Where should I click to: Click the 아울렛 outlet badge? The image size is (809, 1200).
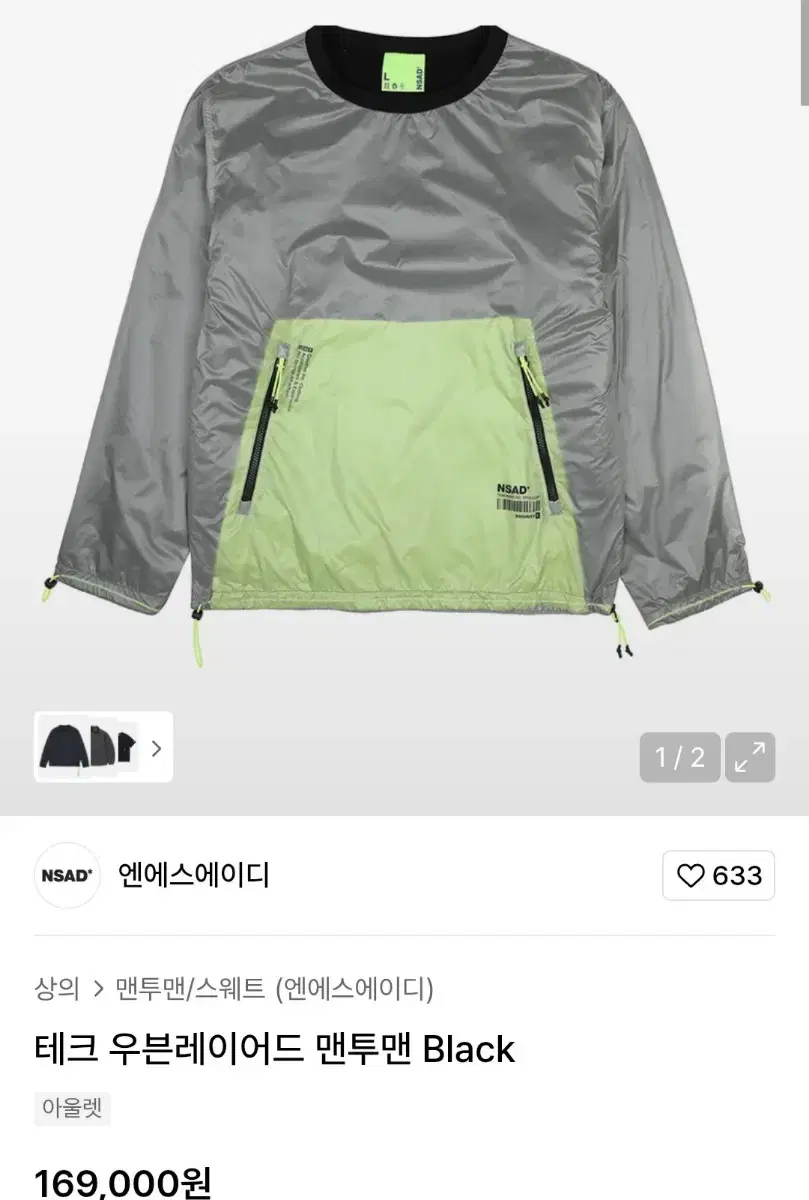72,1109
